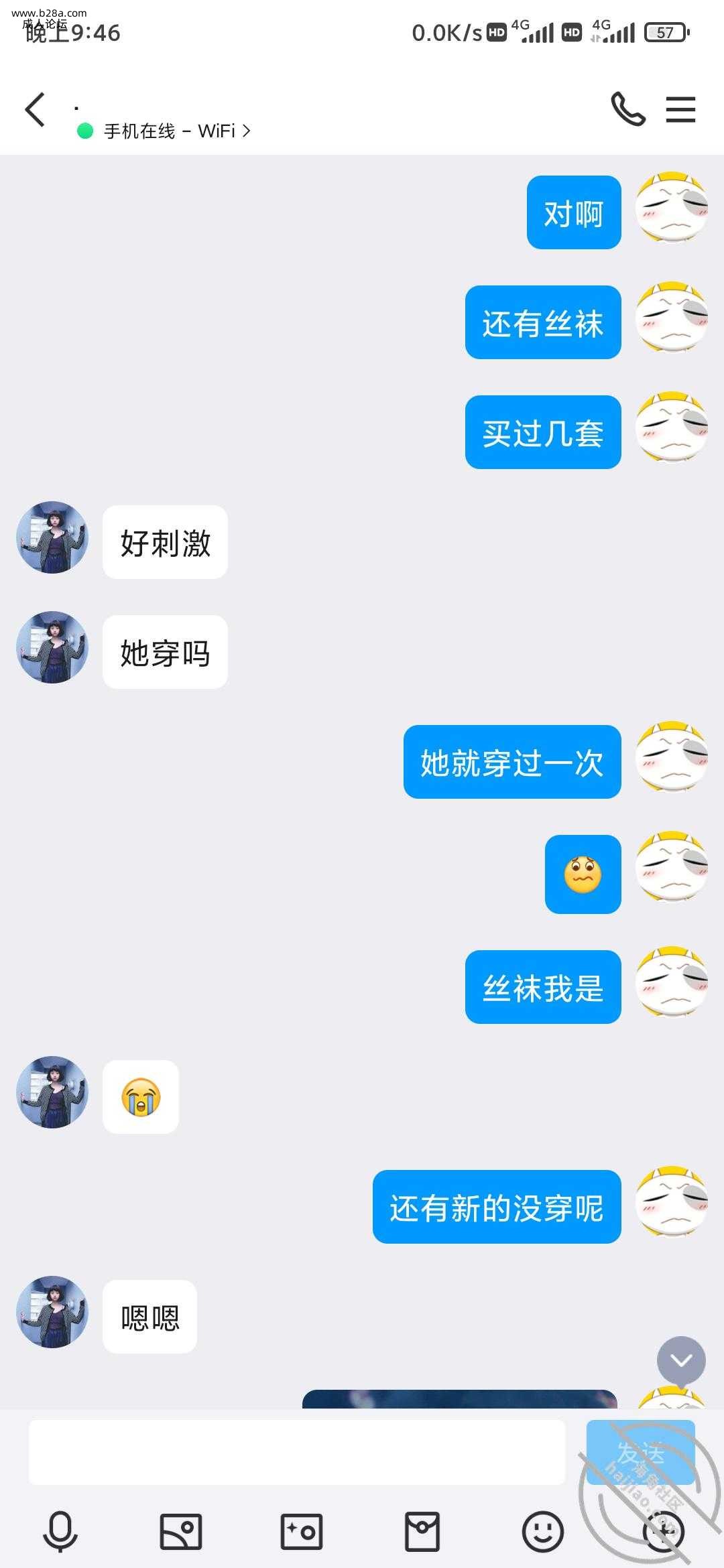The width and height of the screenshot is (724, 1568).
Task: Open the plus menu for more options
Action: tap(663, 1531)
